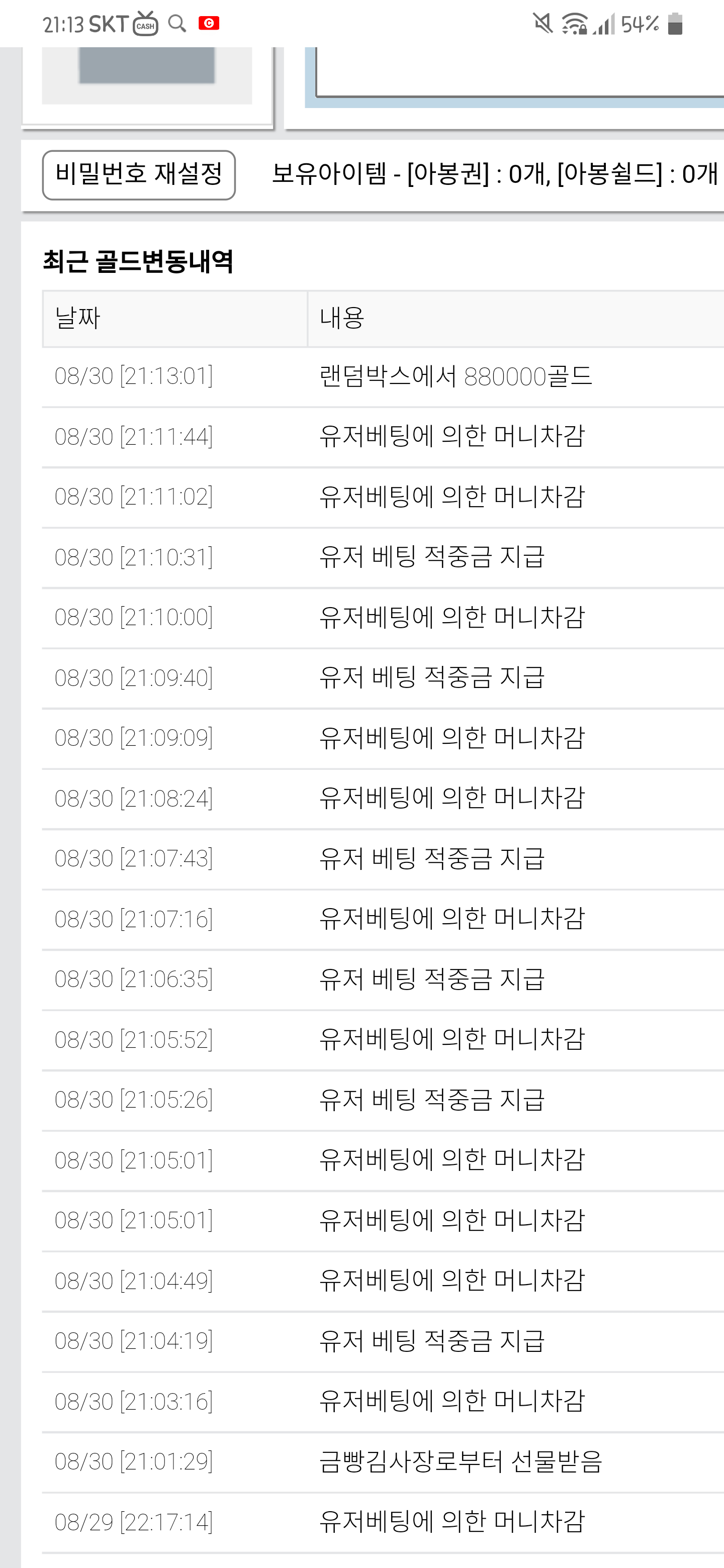Tap the 비밀번호 재설정 button
Viewport: 724px width, 1568px height.
tap(139, 175)
